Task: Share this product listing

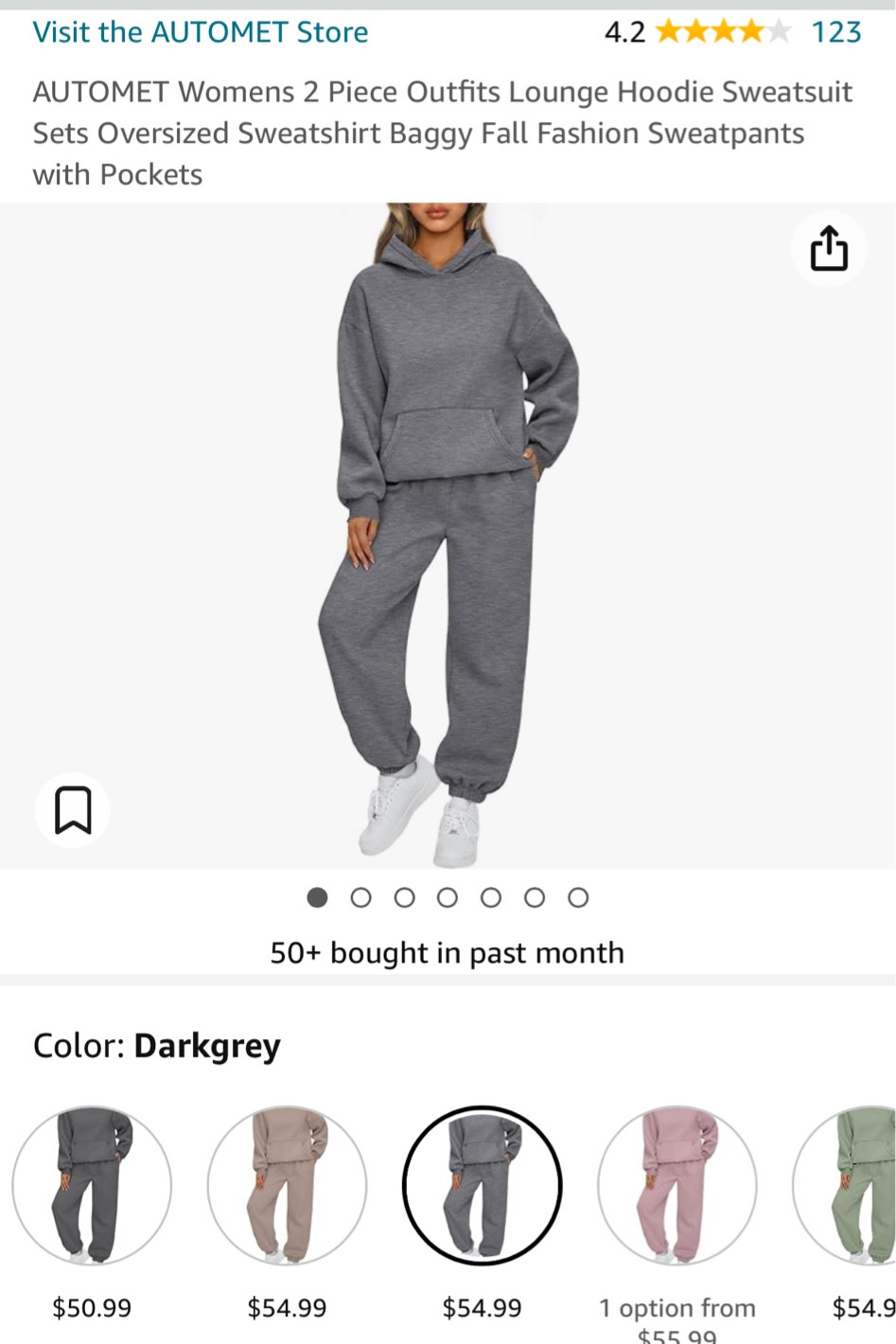Action: pyautogui.click(x=829, y=249)
